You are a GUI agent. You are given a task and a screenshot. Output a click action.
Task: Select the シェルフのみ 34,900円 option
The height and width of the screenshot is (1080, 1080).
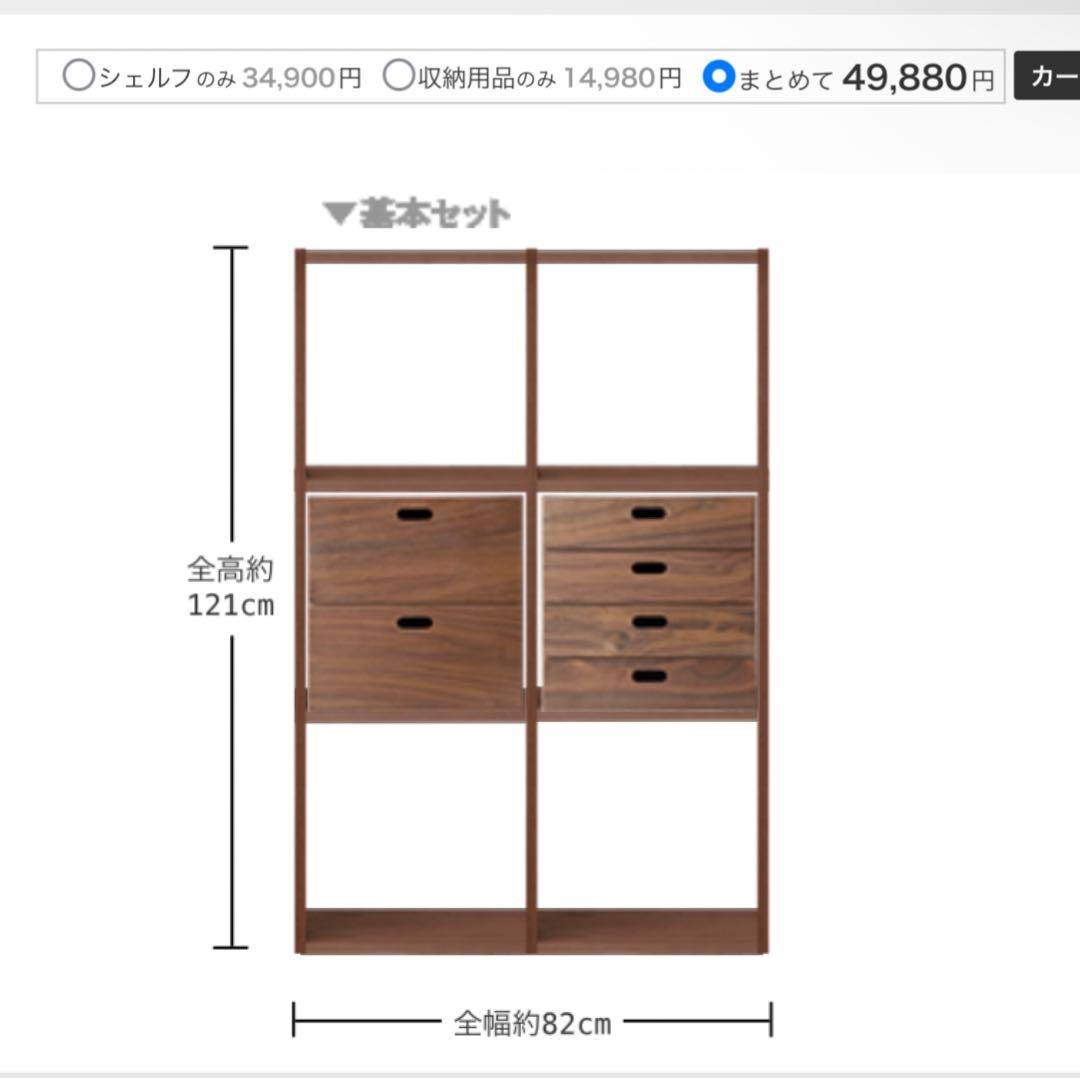coord(78,76)
